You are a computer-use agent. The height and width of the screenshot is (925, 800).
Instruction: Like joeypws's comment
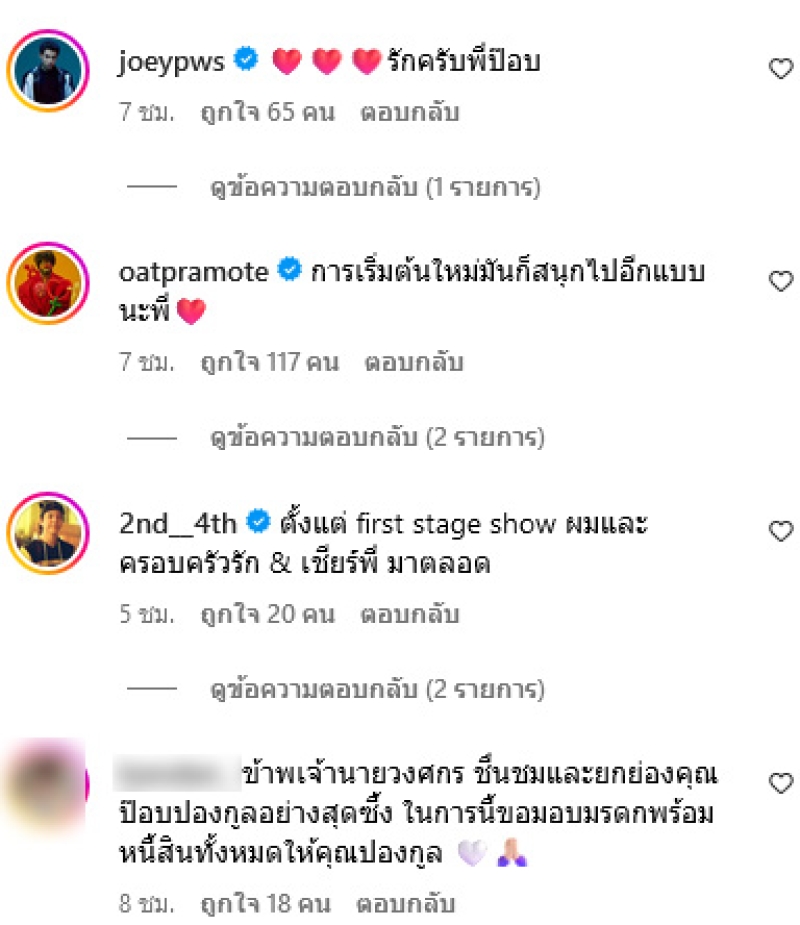tap(780, 68)
